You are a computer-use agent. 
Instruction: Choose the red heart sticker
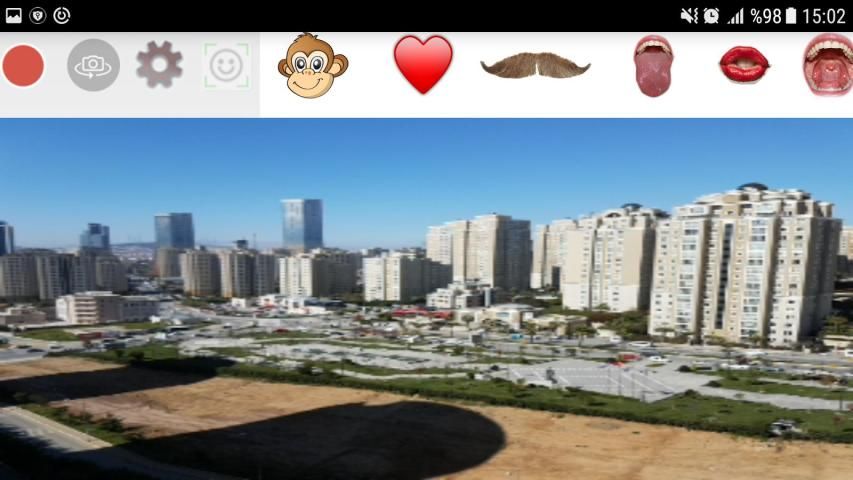coord(422,65)
